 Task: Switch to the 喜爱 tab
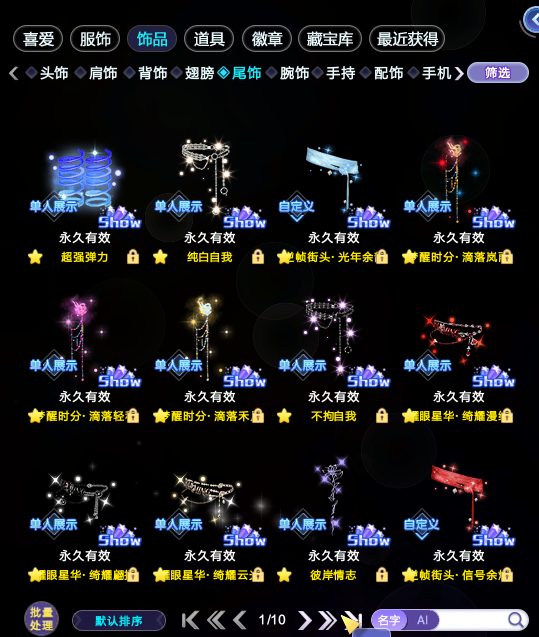click(x=38, y=39)
